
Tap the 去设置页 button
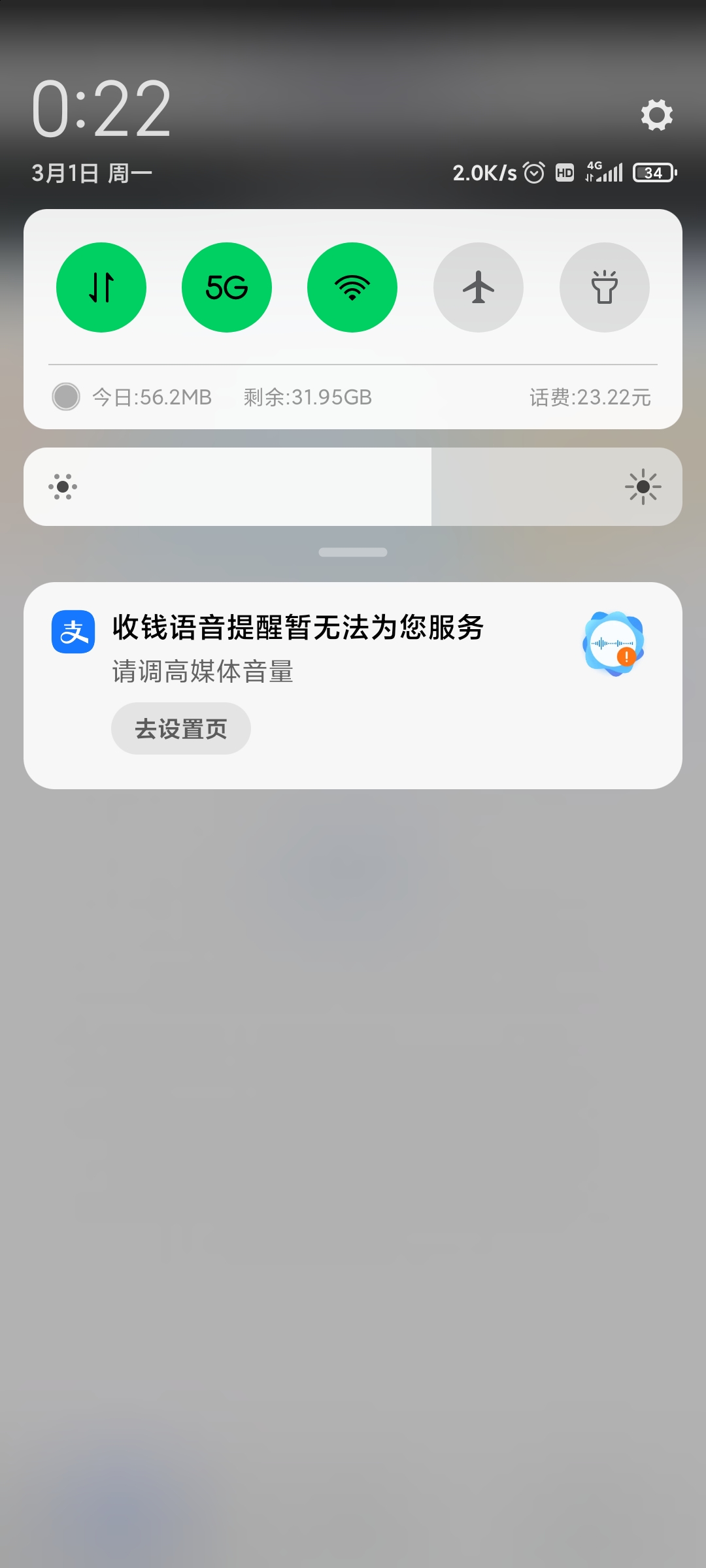click(x=181, y=728)
